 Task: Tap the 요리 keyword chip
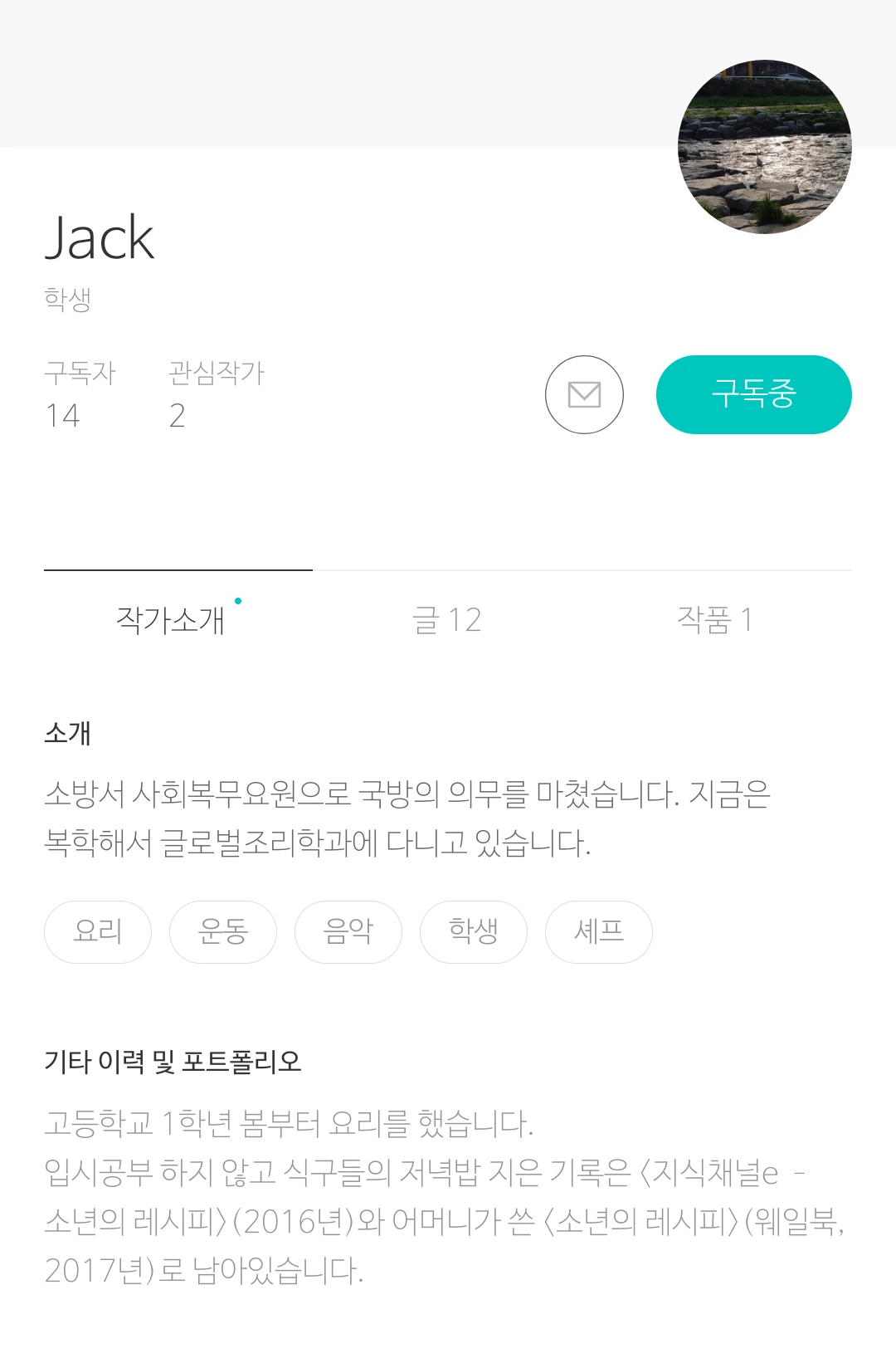98,931
